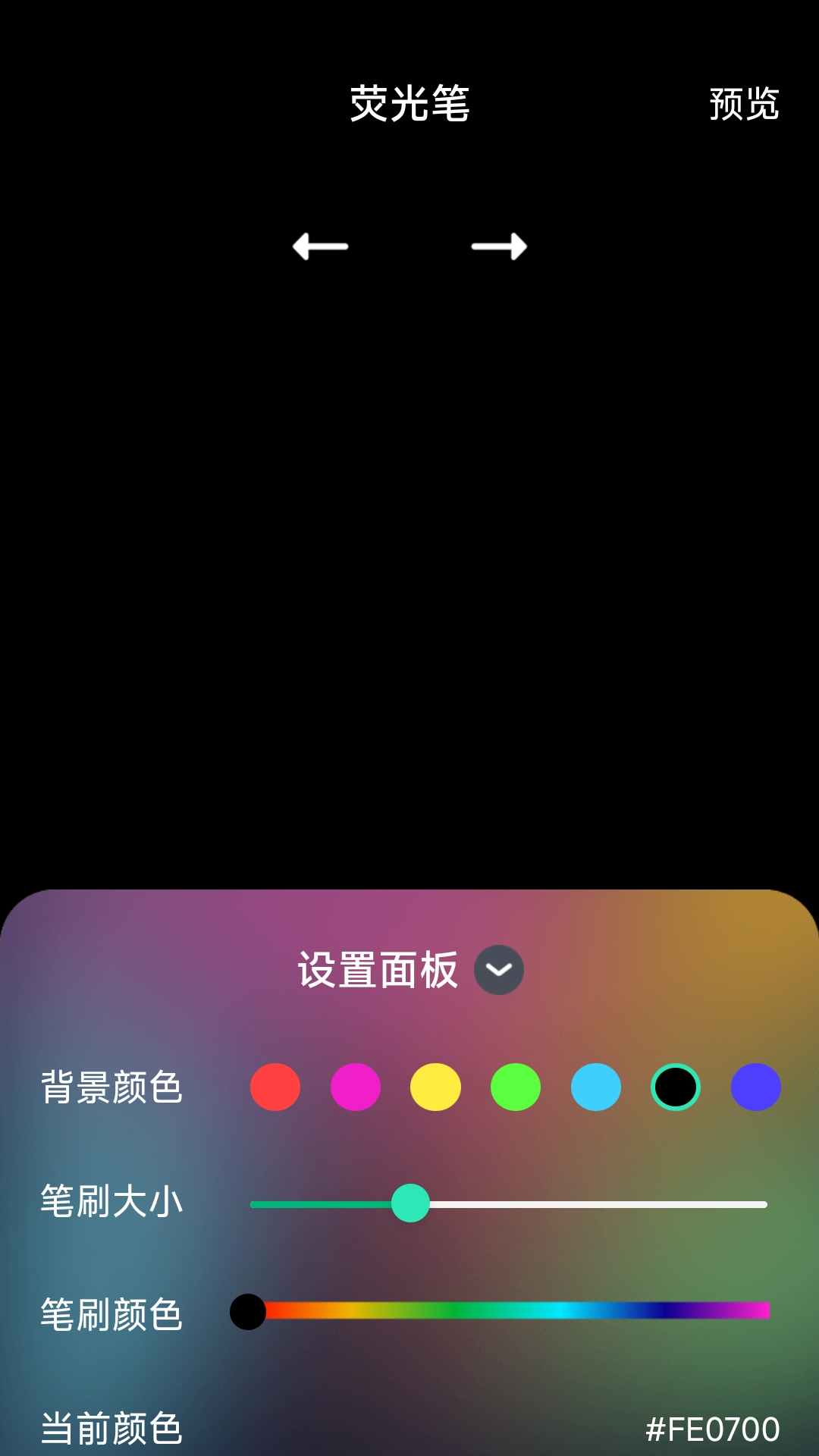This screenshot has height=1456, width=819.
Task: Select the cyan background color circle
Action: pyautogui.click(x=596, y=1087)
